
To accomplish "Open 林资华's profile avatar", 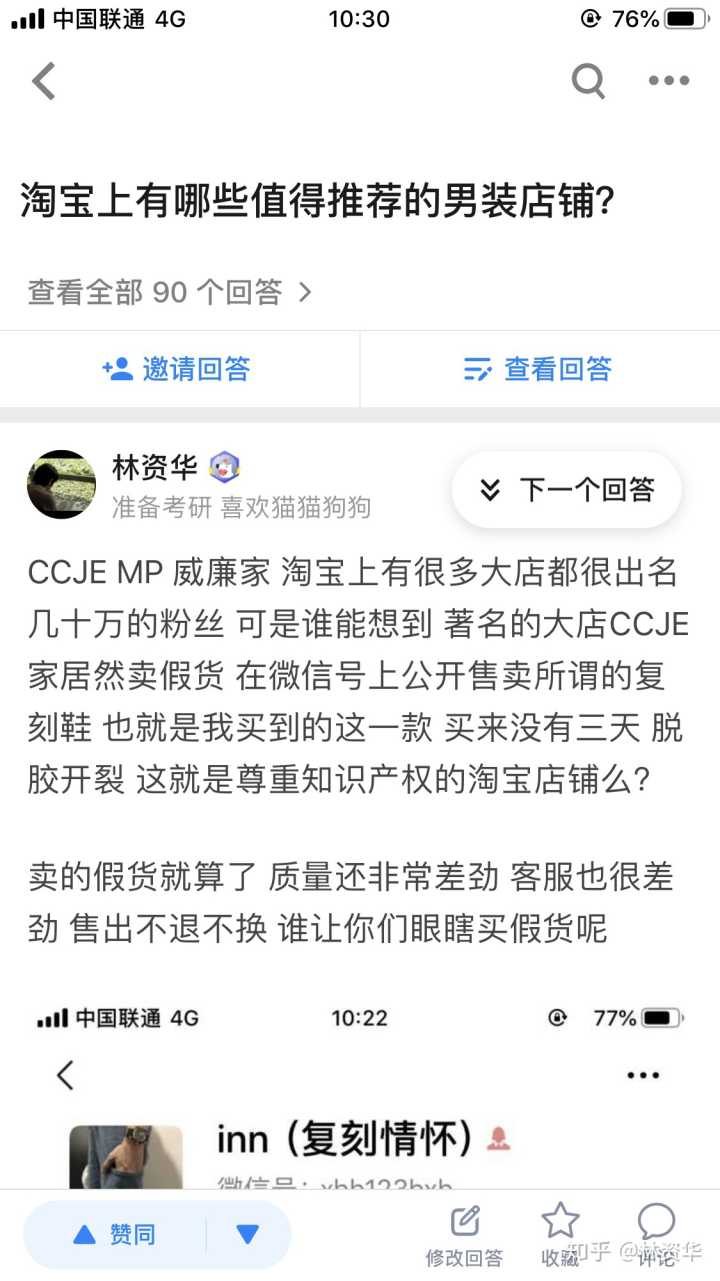I will pos(61,484).
